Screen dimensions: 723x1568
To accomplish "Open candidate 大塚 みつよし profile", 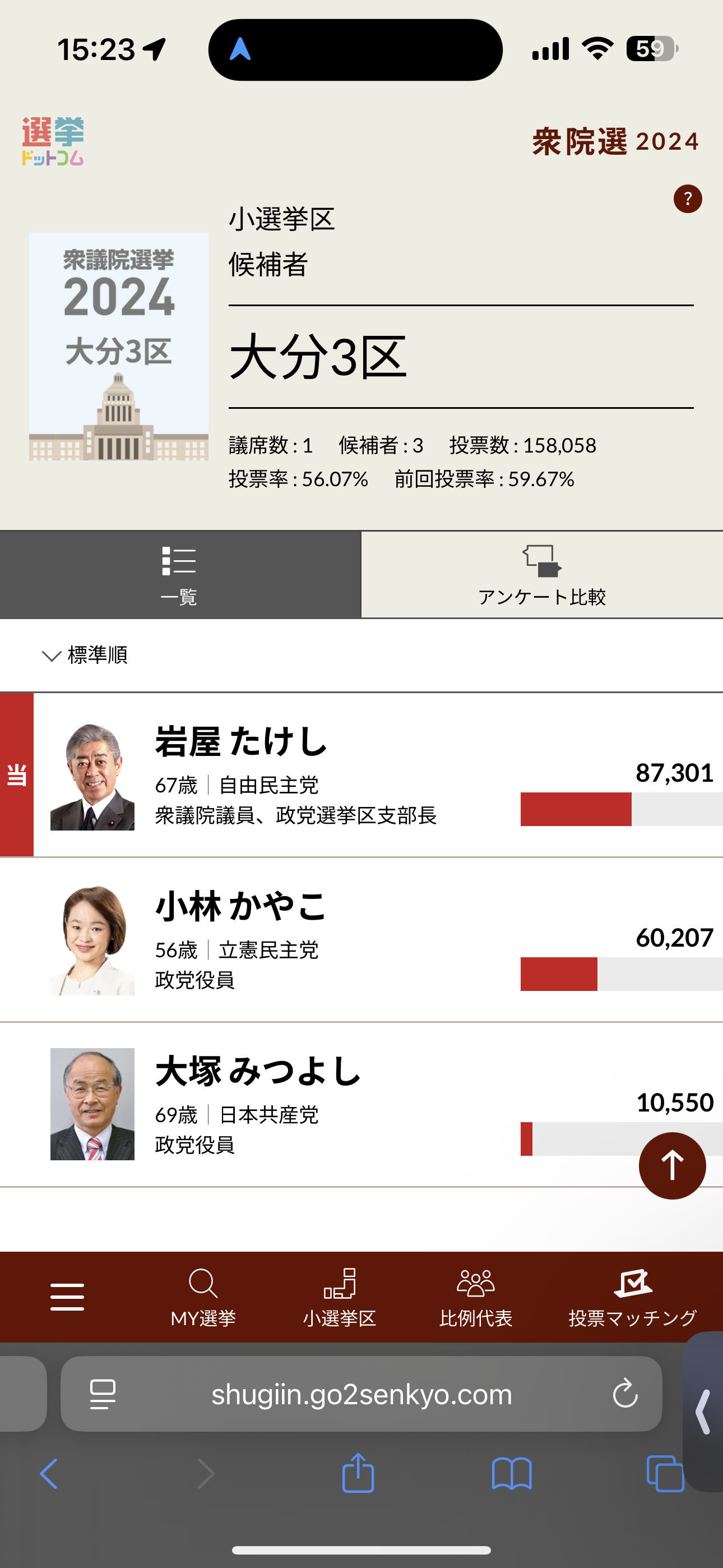I will click(x=258, y=1072).
